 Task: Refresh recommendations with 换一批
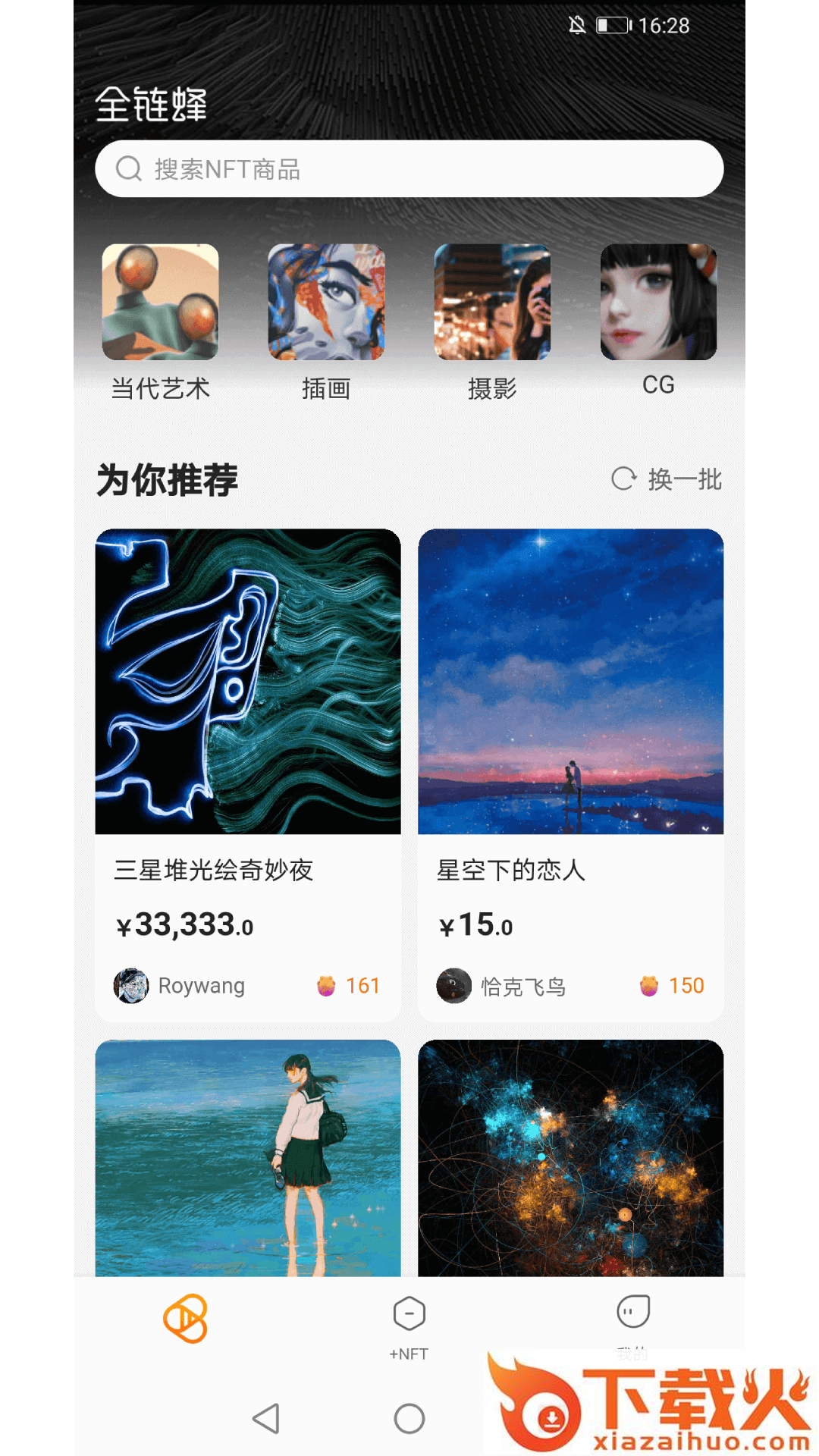[x=667, y=479]
